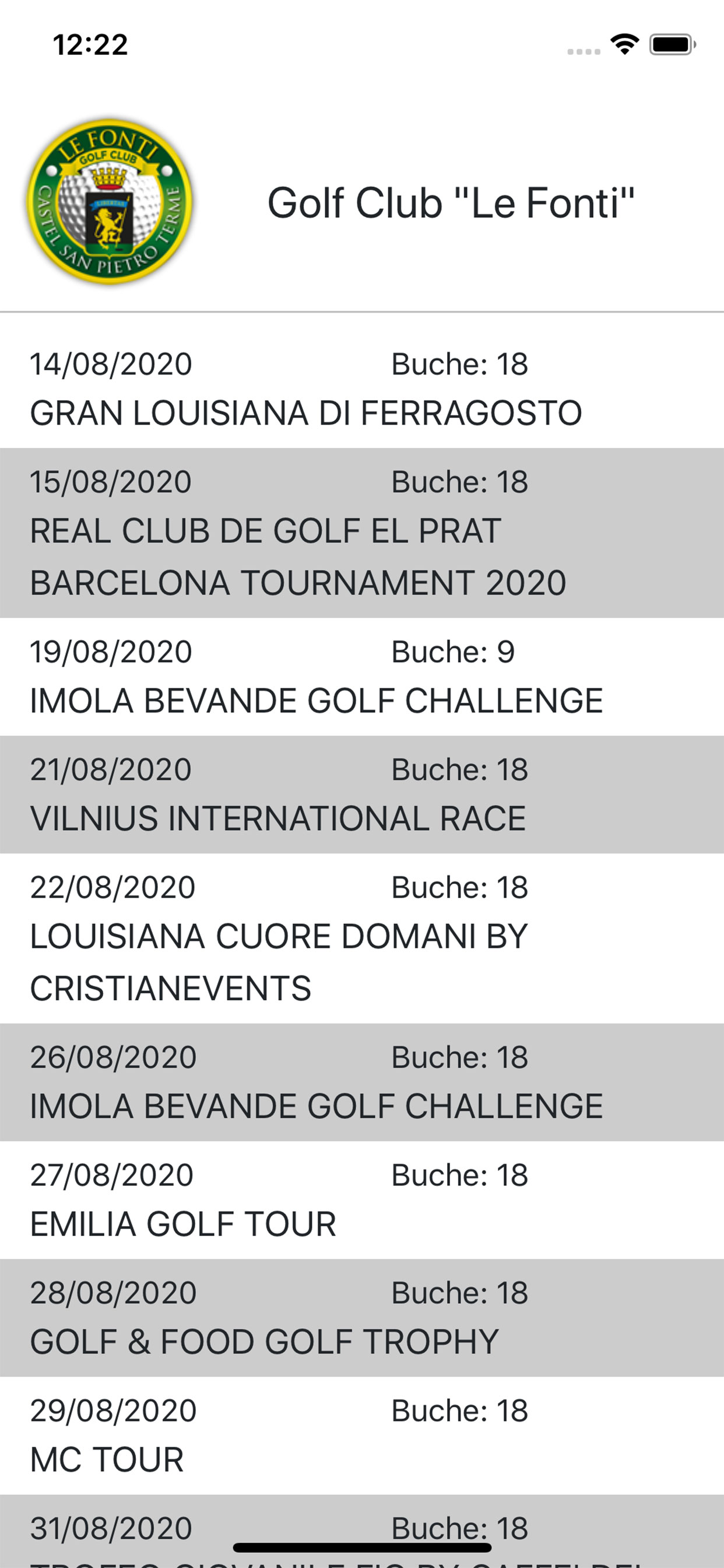Open Louisiana Cuore Domani by Cristianevents
This screenshot has width=724, height=1568.
tap(362, 938)
